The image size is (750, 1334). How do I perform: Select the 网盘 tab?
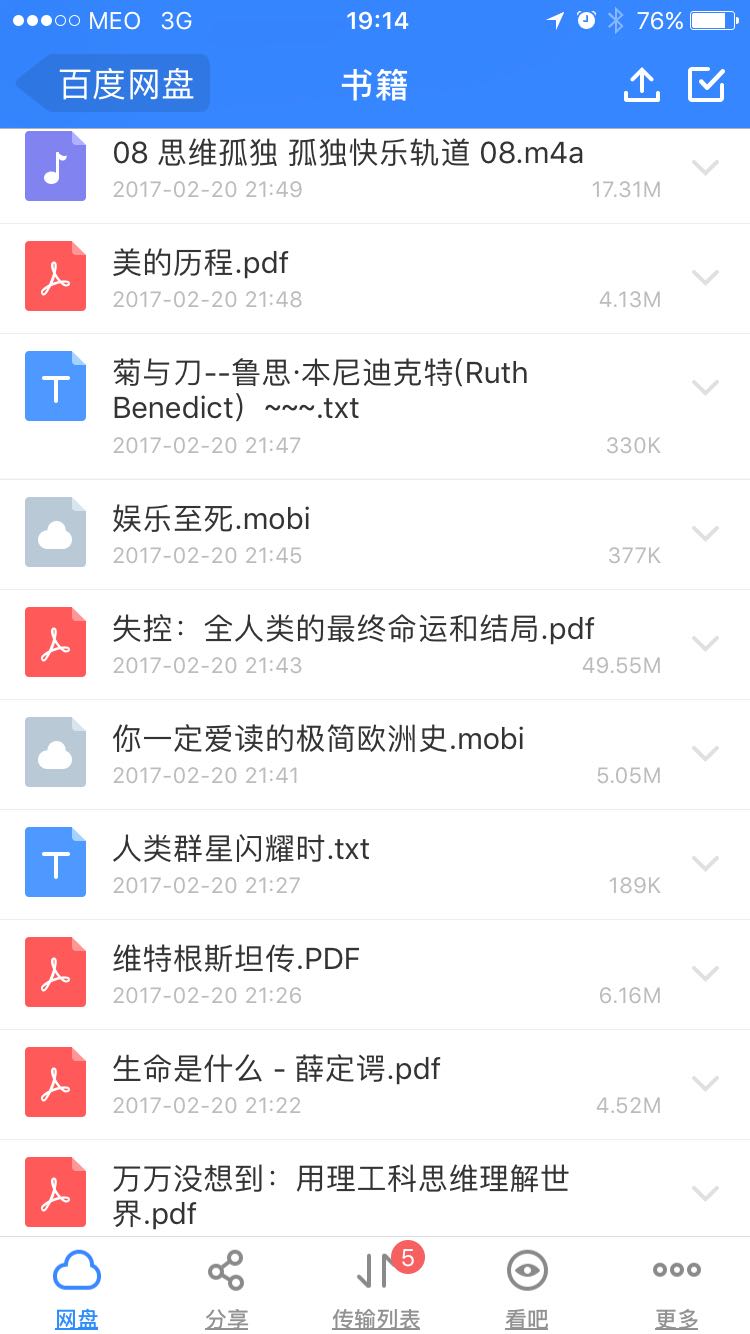76,1288
